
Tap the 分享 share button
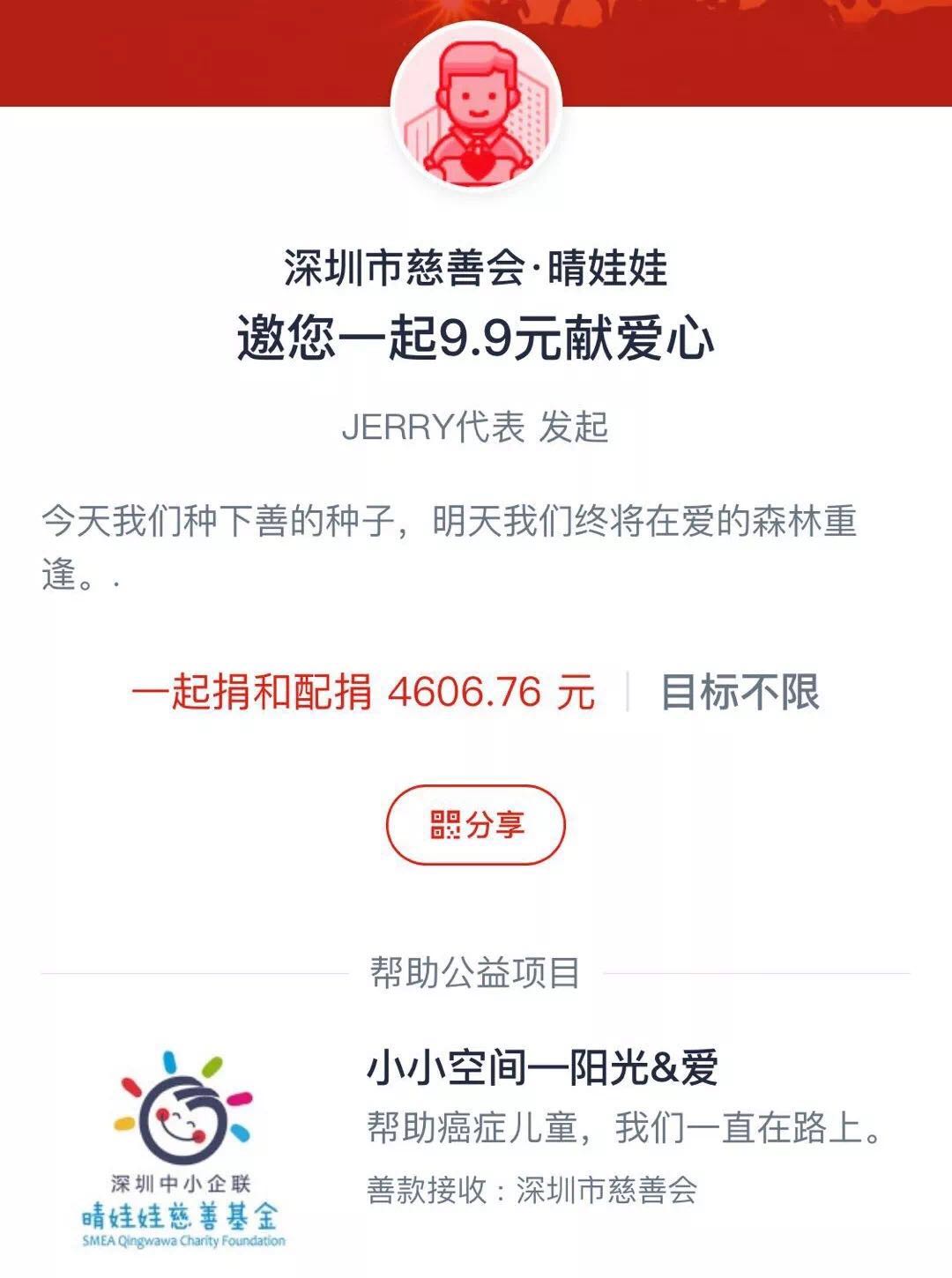tap(475, 825)
